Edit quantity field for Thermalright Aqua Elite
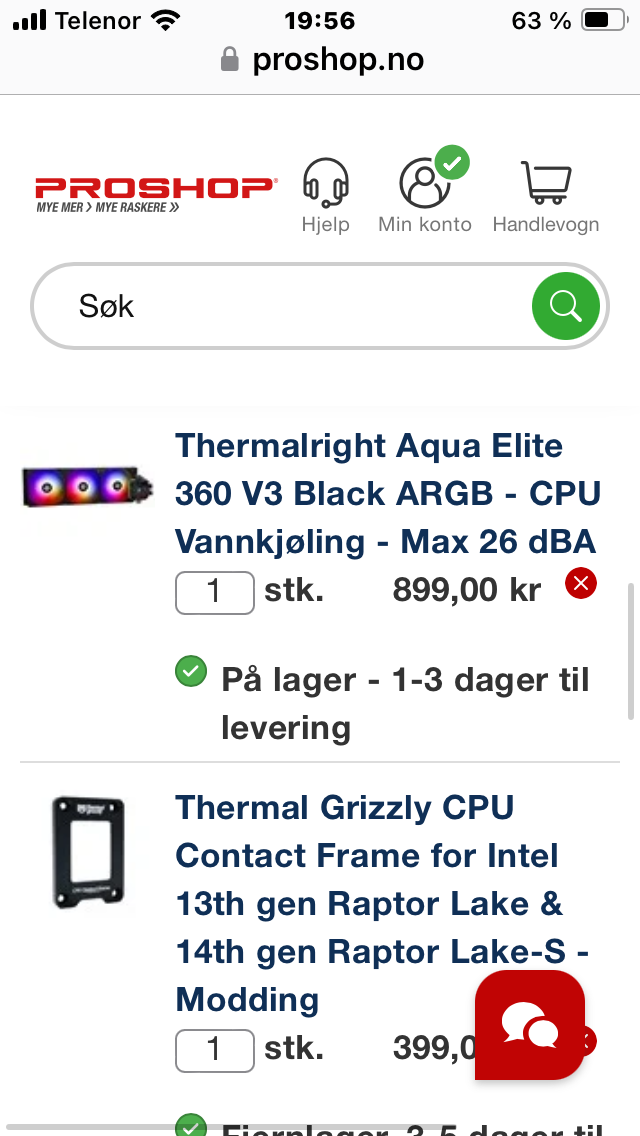Viewport: 640px width, 1136px height. click(x=215, y=593)
